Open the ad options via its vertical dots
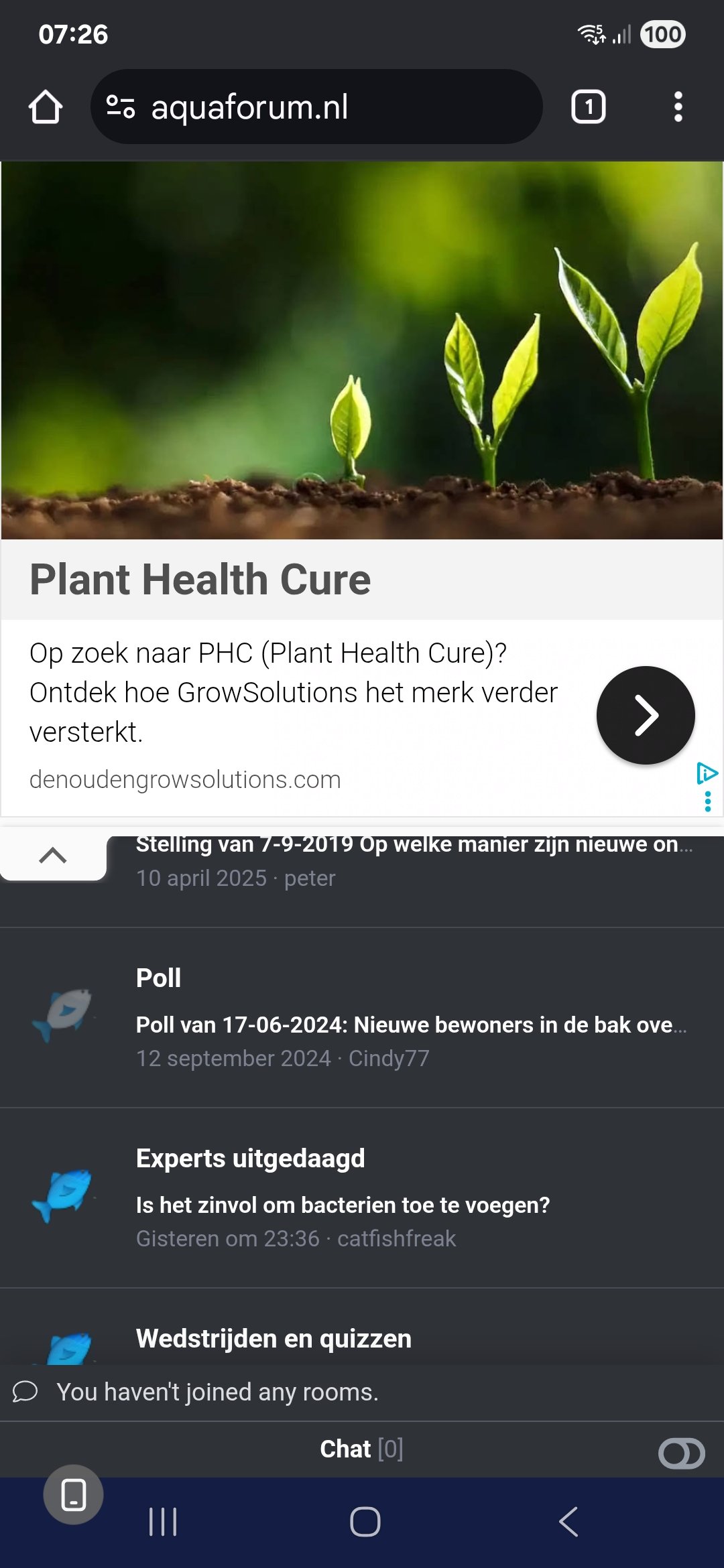Image resolution: width=724 pixels, height=1568 pixels. (x=708, y=799)
